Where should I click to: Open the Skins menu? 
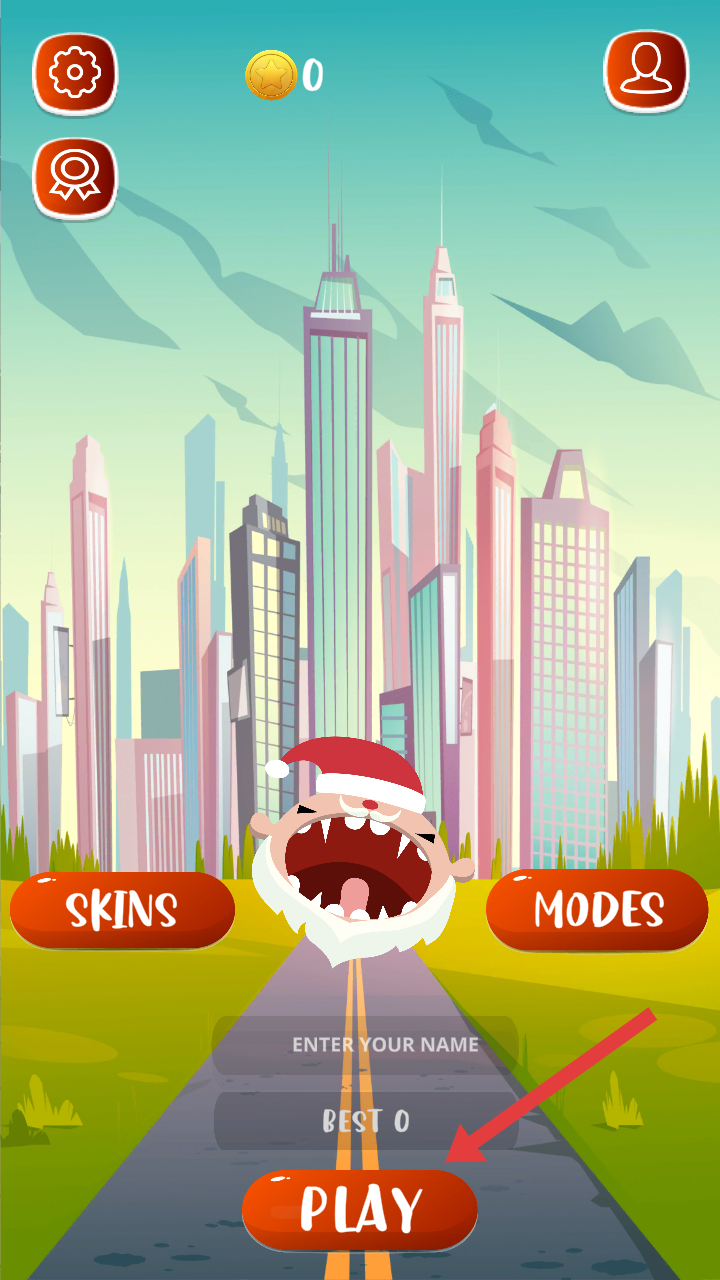point(122,910)
